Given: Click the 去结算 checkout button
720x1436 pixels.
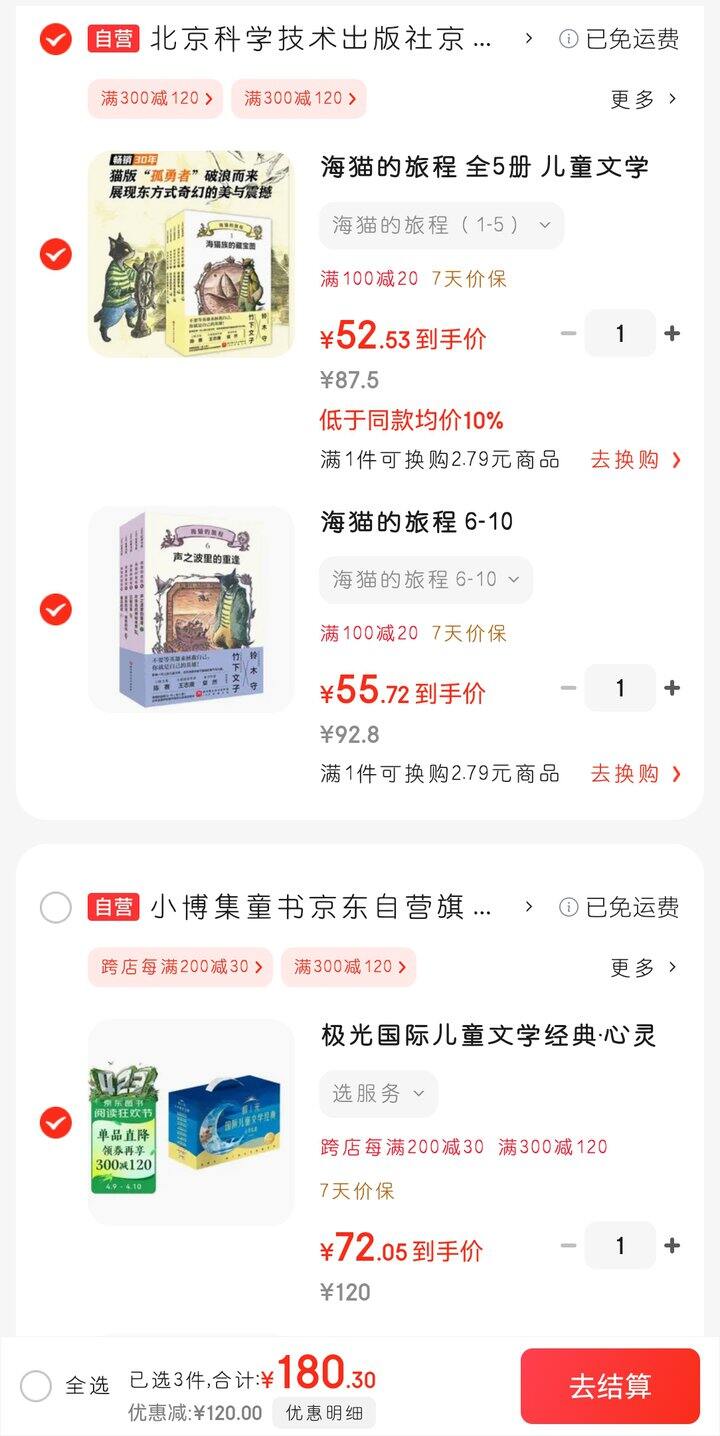Looking at the screenshot, I should coord(610,1386).
